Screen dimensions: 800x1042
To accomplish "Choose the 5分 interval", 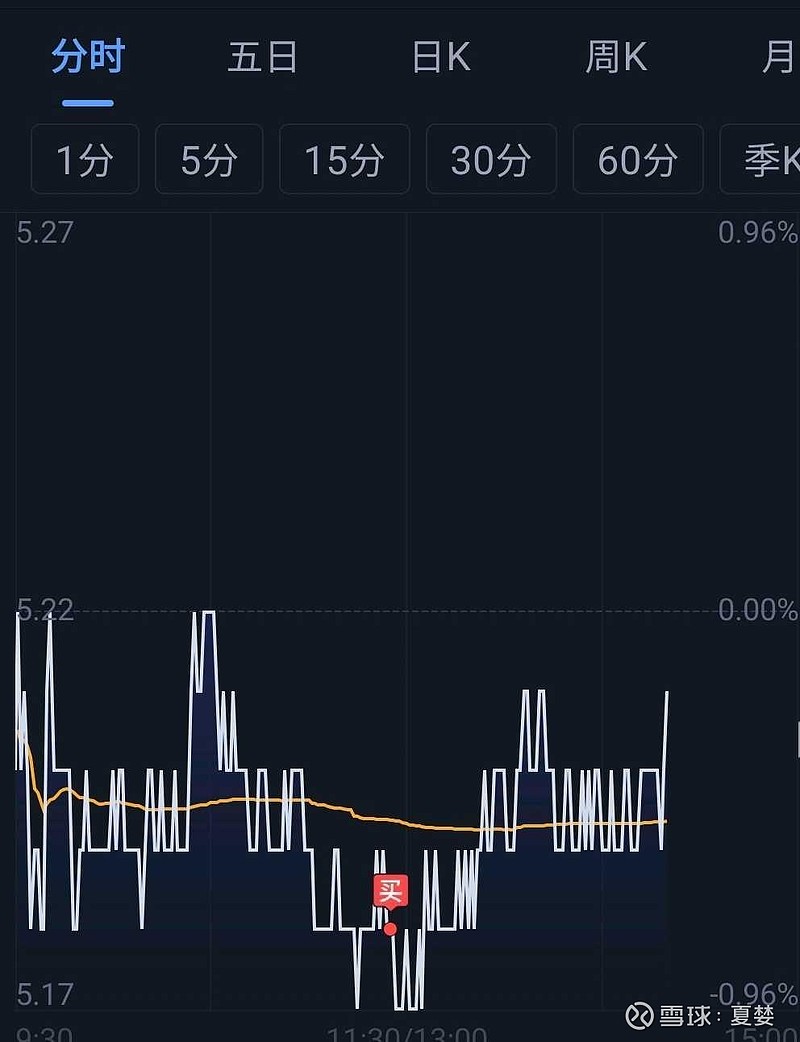I will point(209,159).
